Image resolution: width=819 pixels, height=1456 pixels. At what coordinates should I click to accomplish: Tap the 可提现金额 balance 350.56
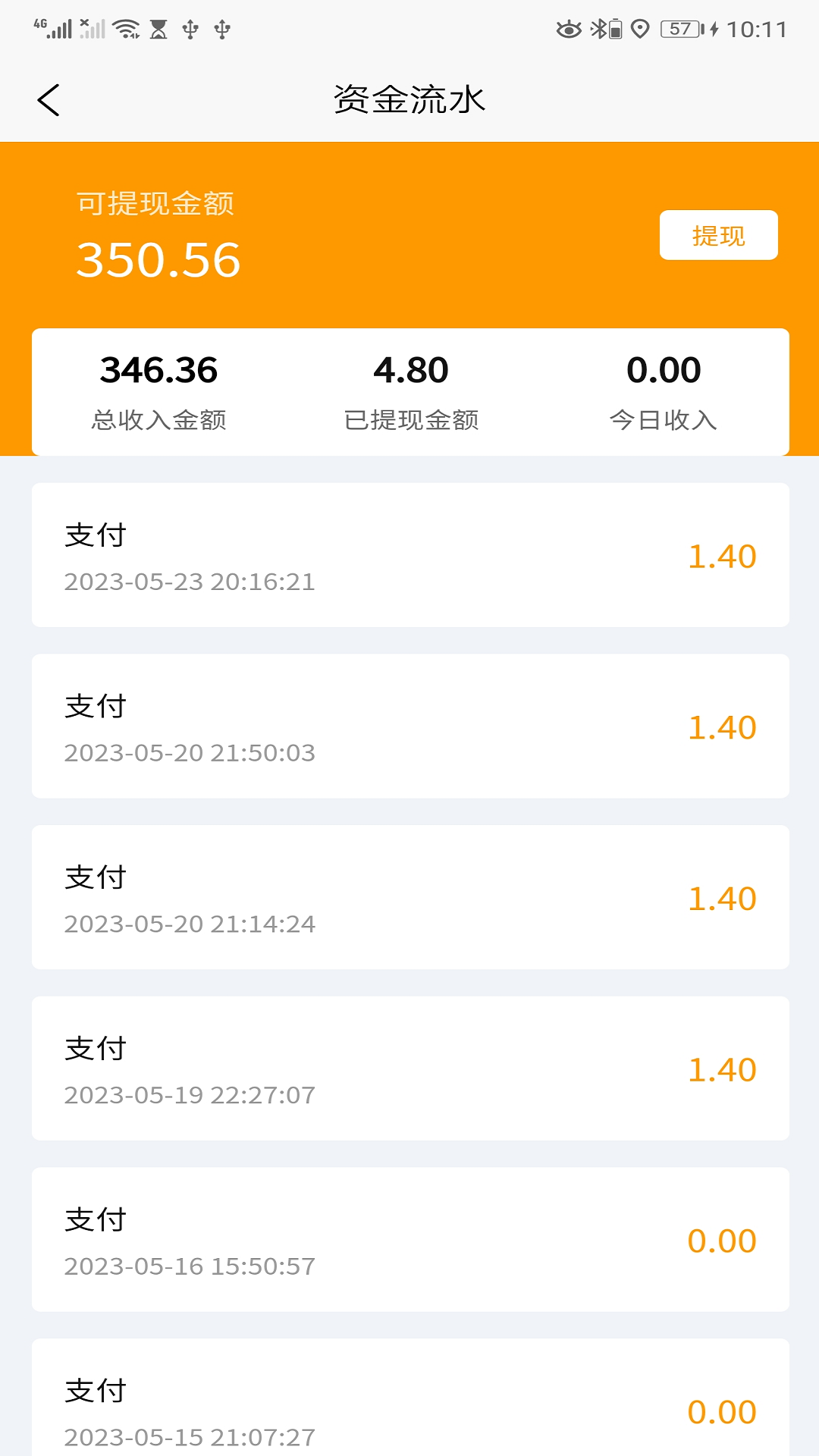pos(158,259)
